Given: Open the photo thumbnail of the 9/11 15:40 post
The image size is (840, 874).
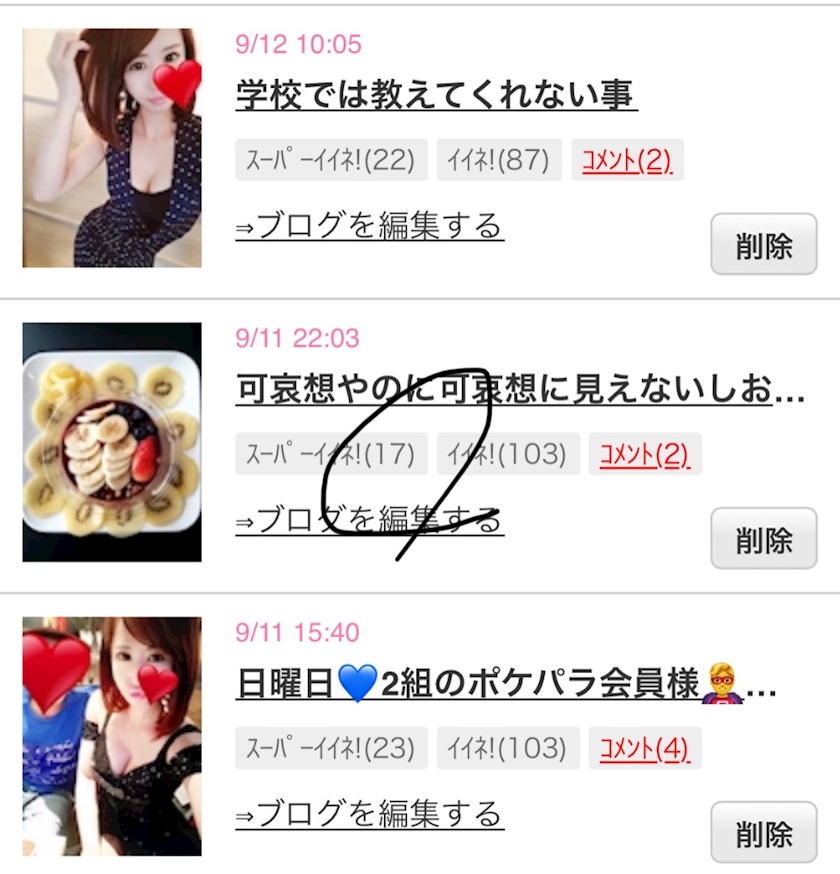Looking at the screenshot, I should [x=112, y=736].
